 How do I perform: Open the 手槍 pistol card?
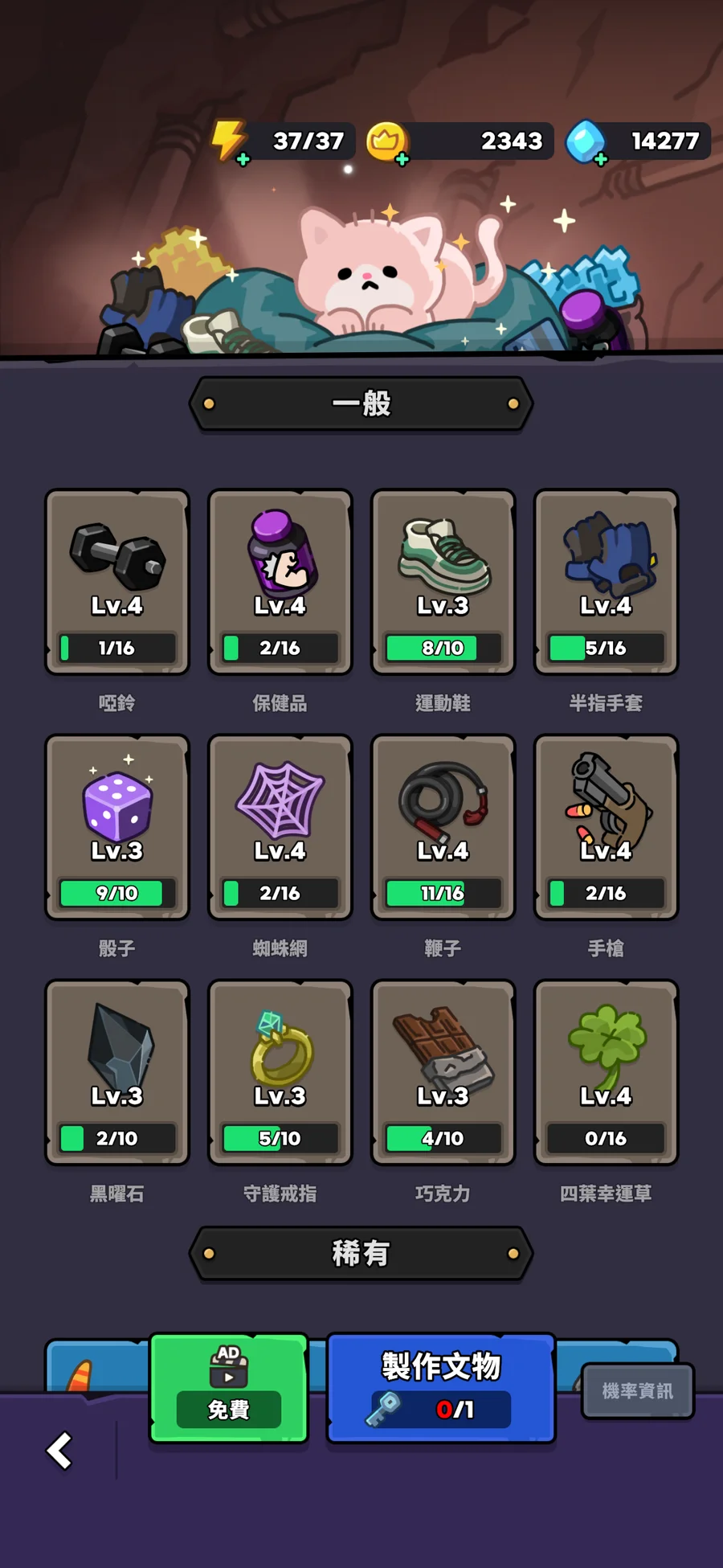click(606, 827)
